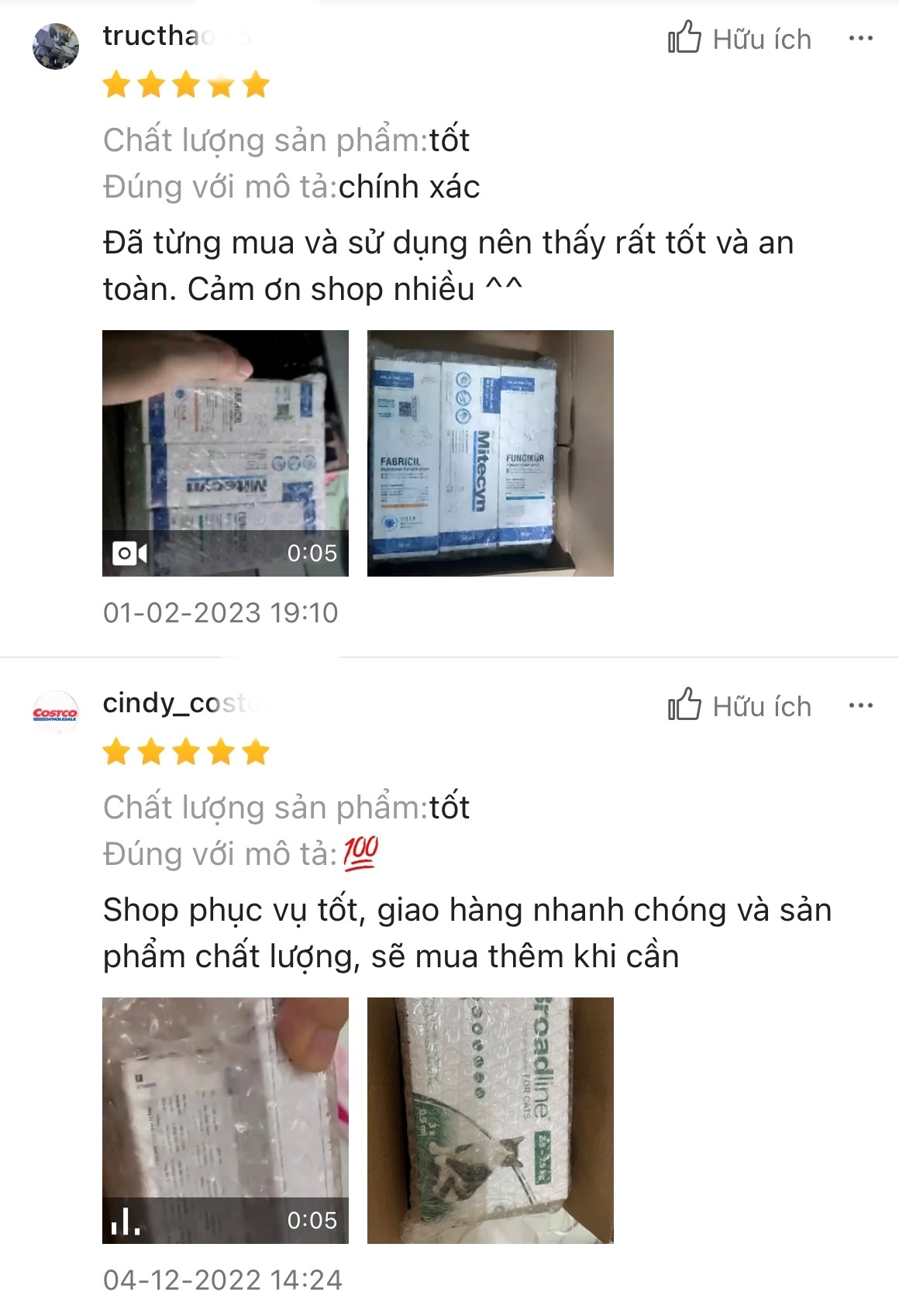This screenshot has height=1316, width=899.
Task: Open overflow menu on tructha's review
Action: (x=860, y=39)
